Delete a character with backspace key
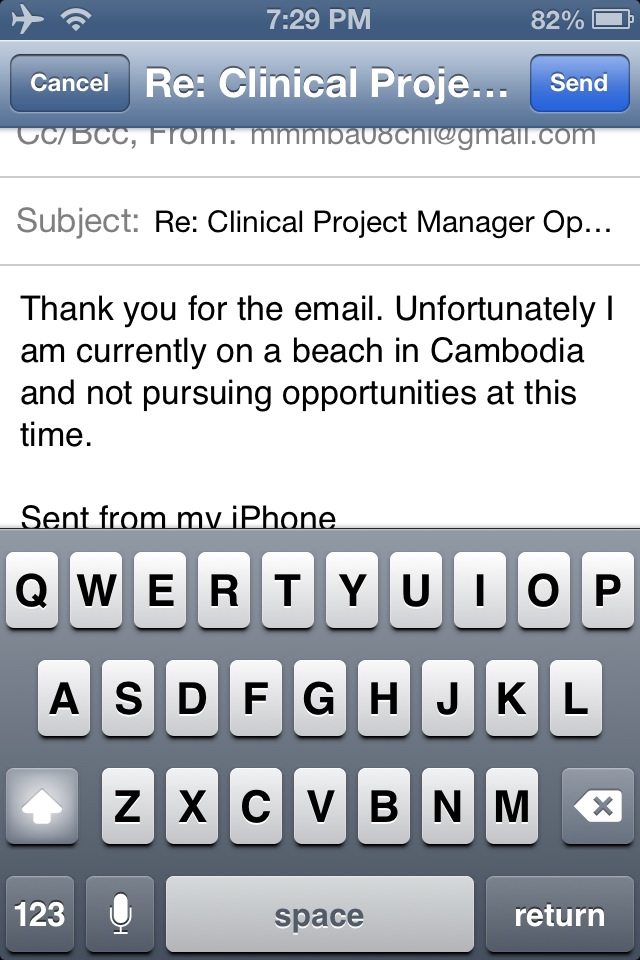This screenshot has height=960, width=640. click(598, 806)
